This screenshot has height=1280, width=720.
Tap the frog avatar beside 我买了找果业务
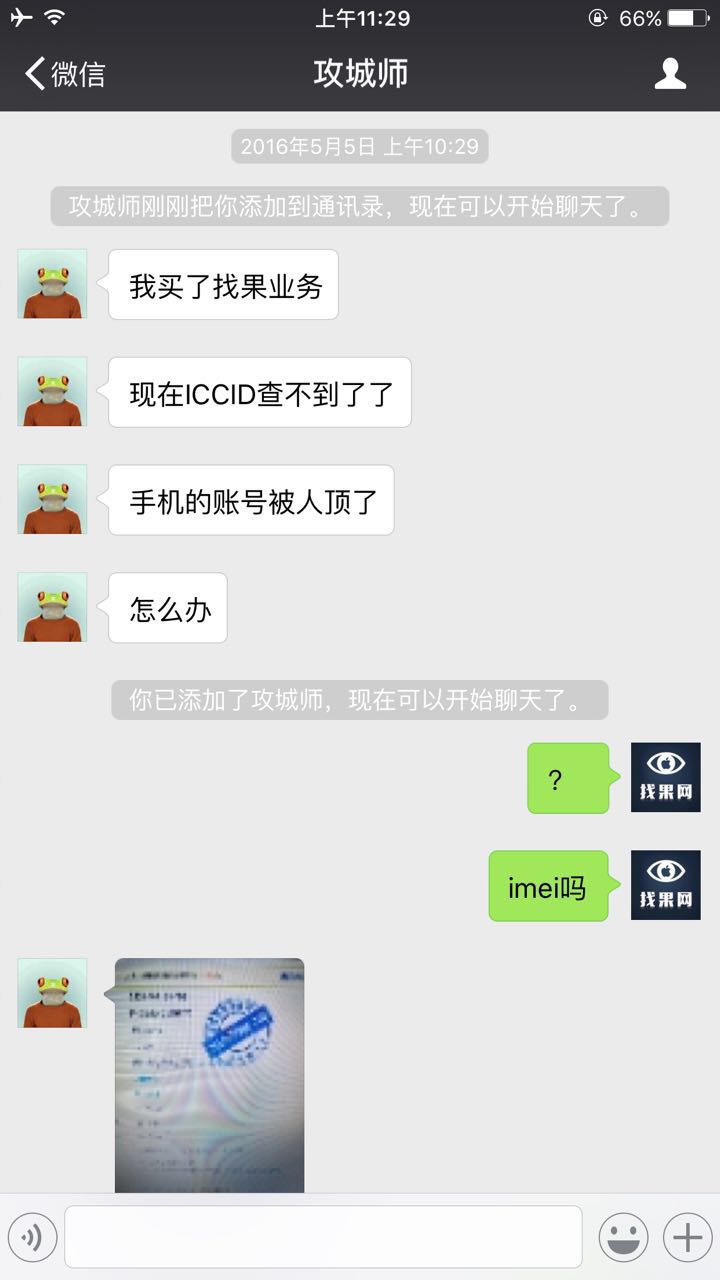tap(52, 284)
